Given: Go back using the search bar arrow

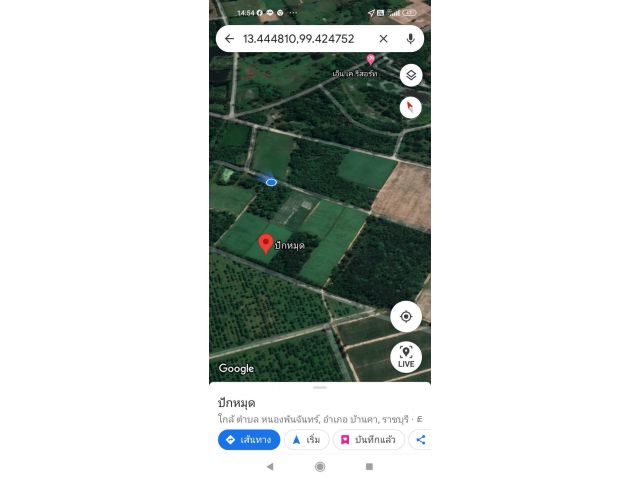Looking at the screenshot, I should coord(229,39).
